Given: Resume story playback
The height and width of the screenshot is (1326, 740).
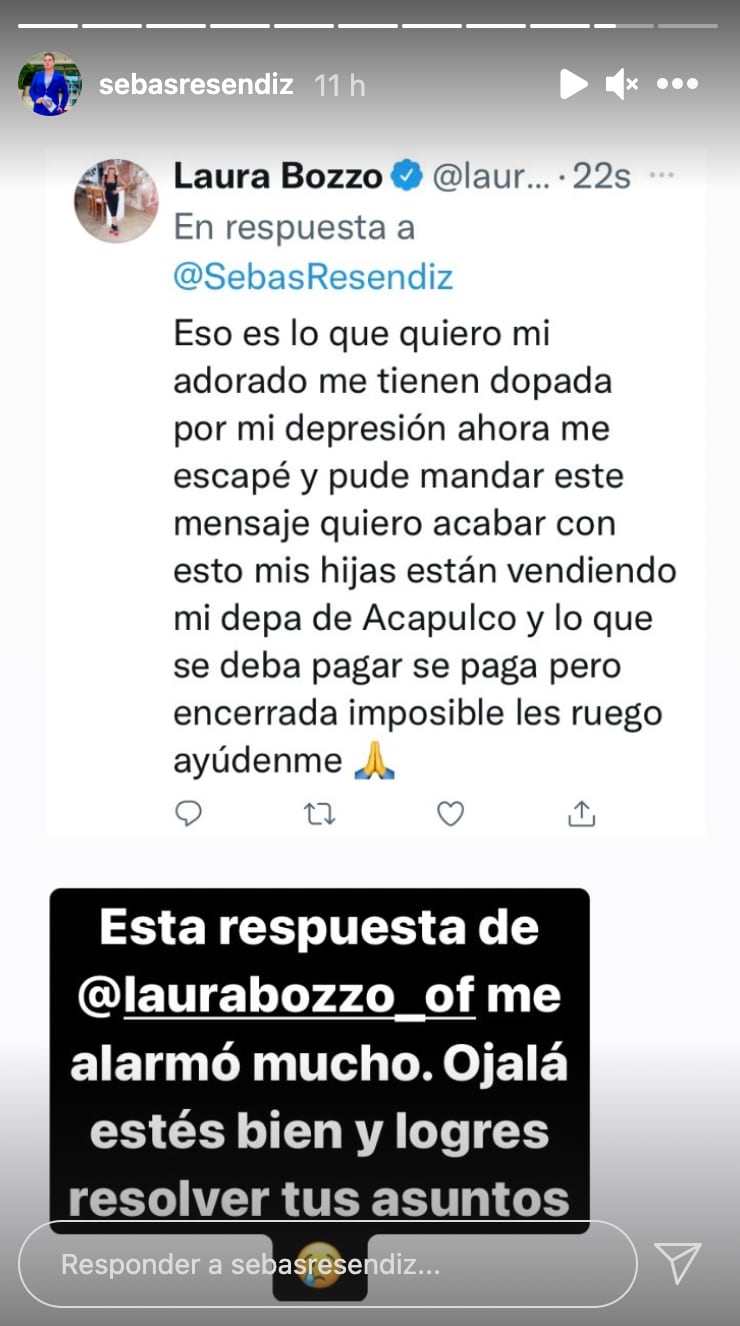Looking at the screenshot, I should 572,85.
